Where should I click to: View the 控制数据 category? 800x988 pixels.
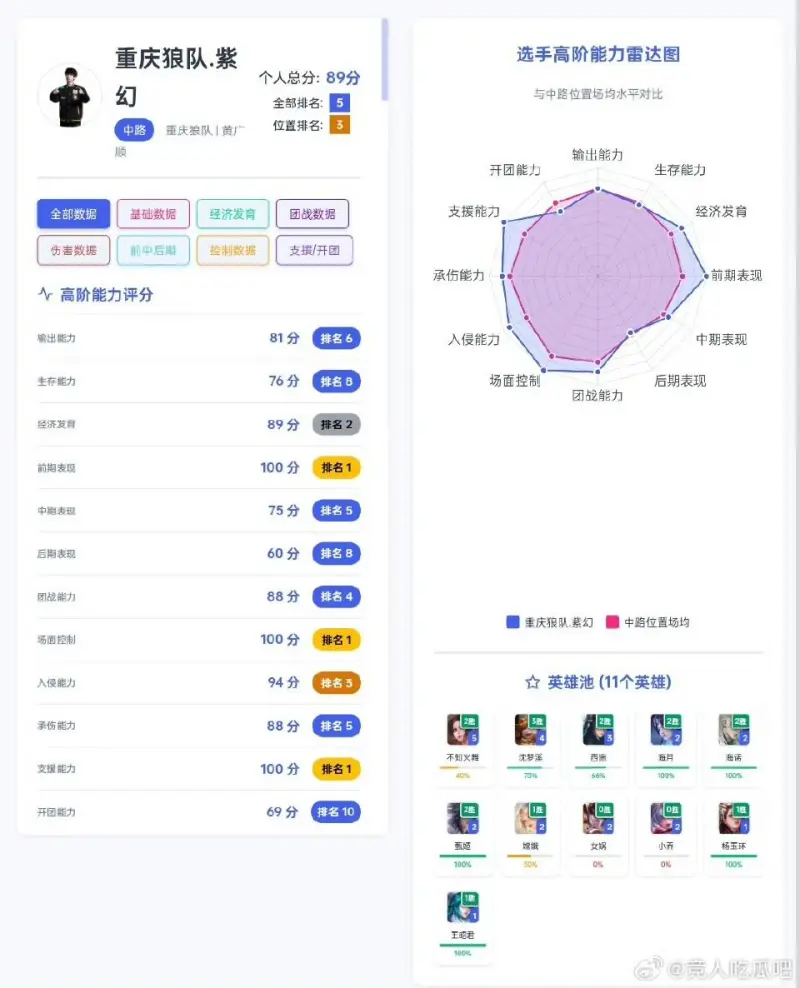tap(233, 250)
